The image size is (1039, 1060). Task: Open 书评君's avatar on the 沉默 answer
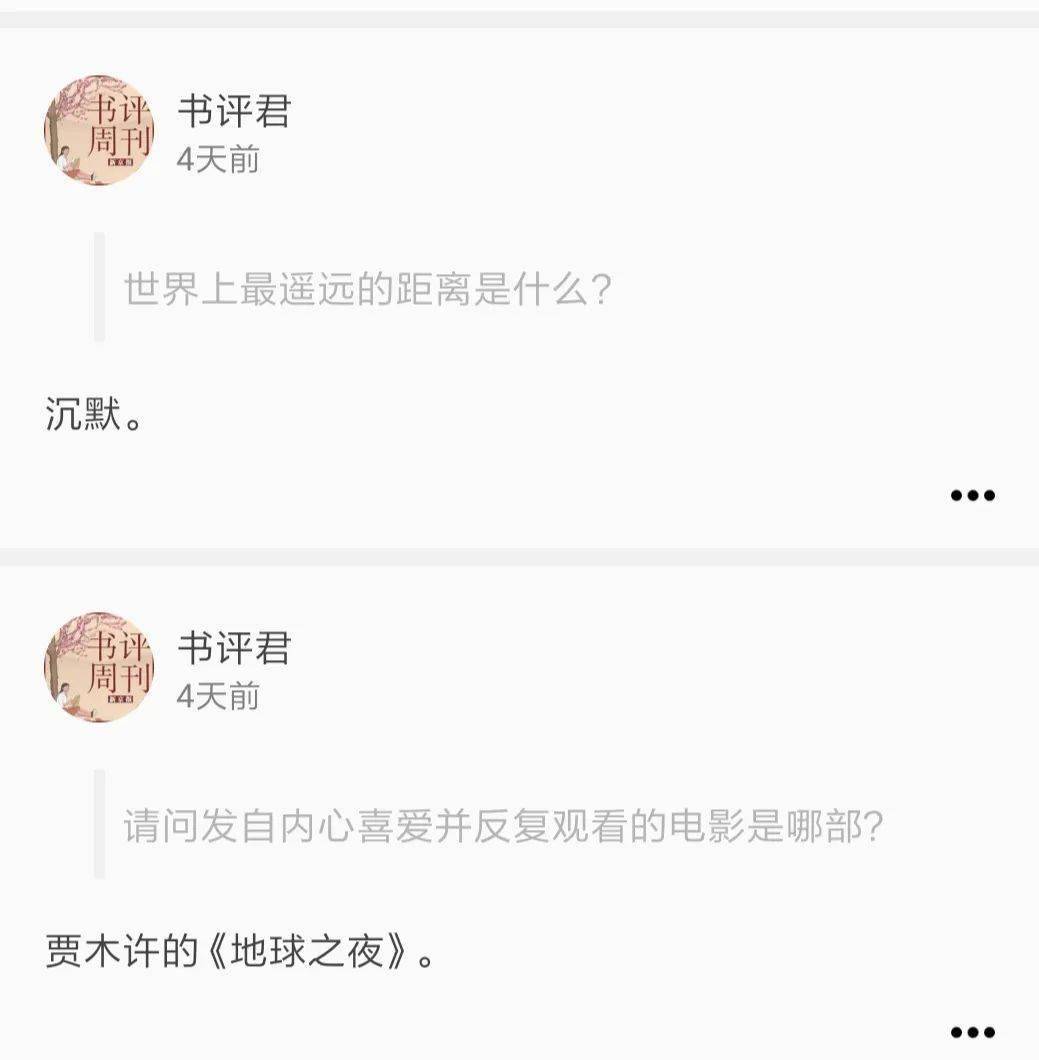point(99,129)
